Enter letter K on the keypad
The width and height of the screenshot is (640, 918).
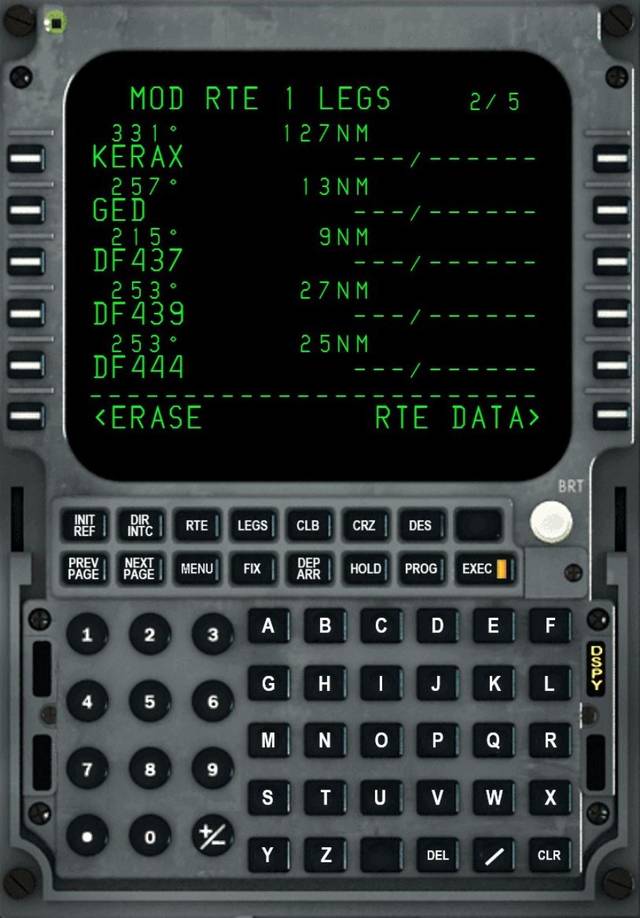(493, 684)
